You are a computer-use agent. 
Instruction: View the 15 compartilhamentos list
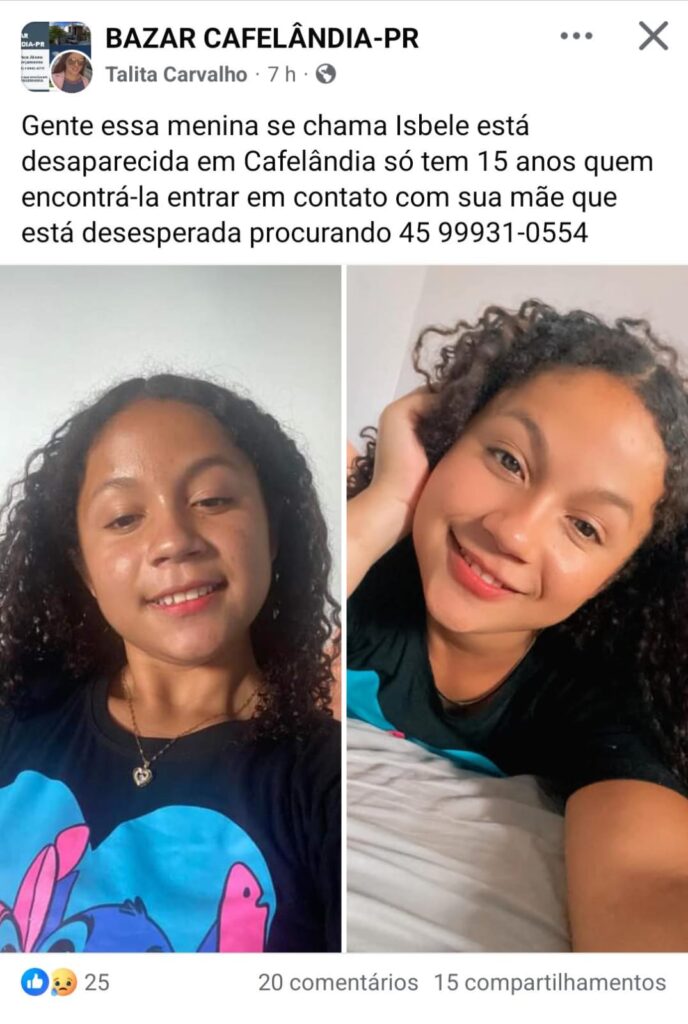(549, 982)
